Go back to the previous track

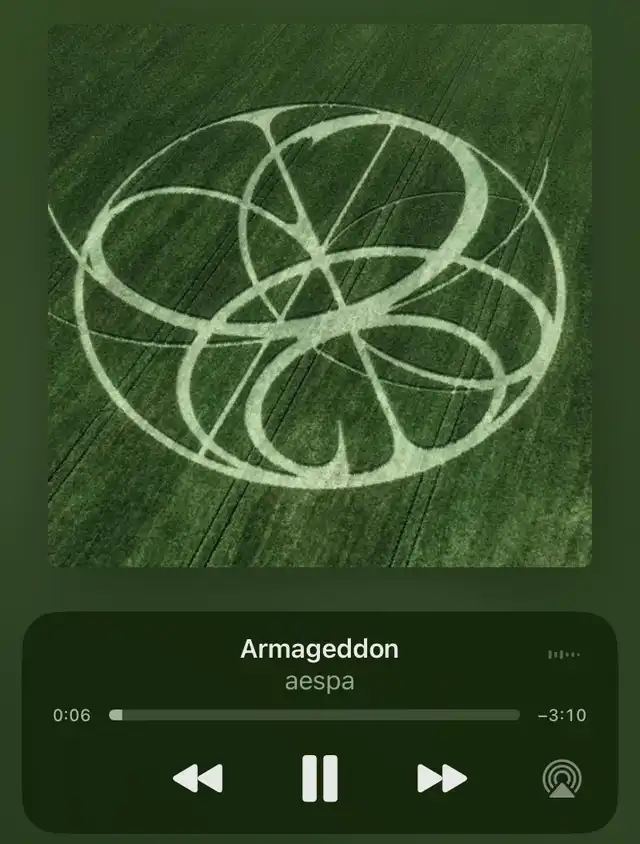(198, 778)
